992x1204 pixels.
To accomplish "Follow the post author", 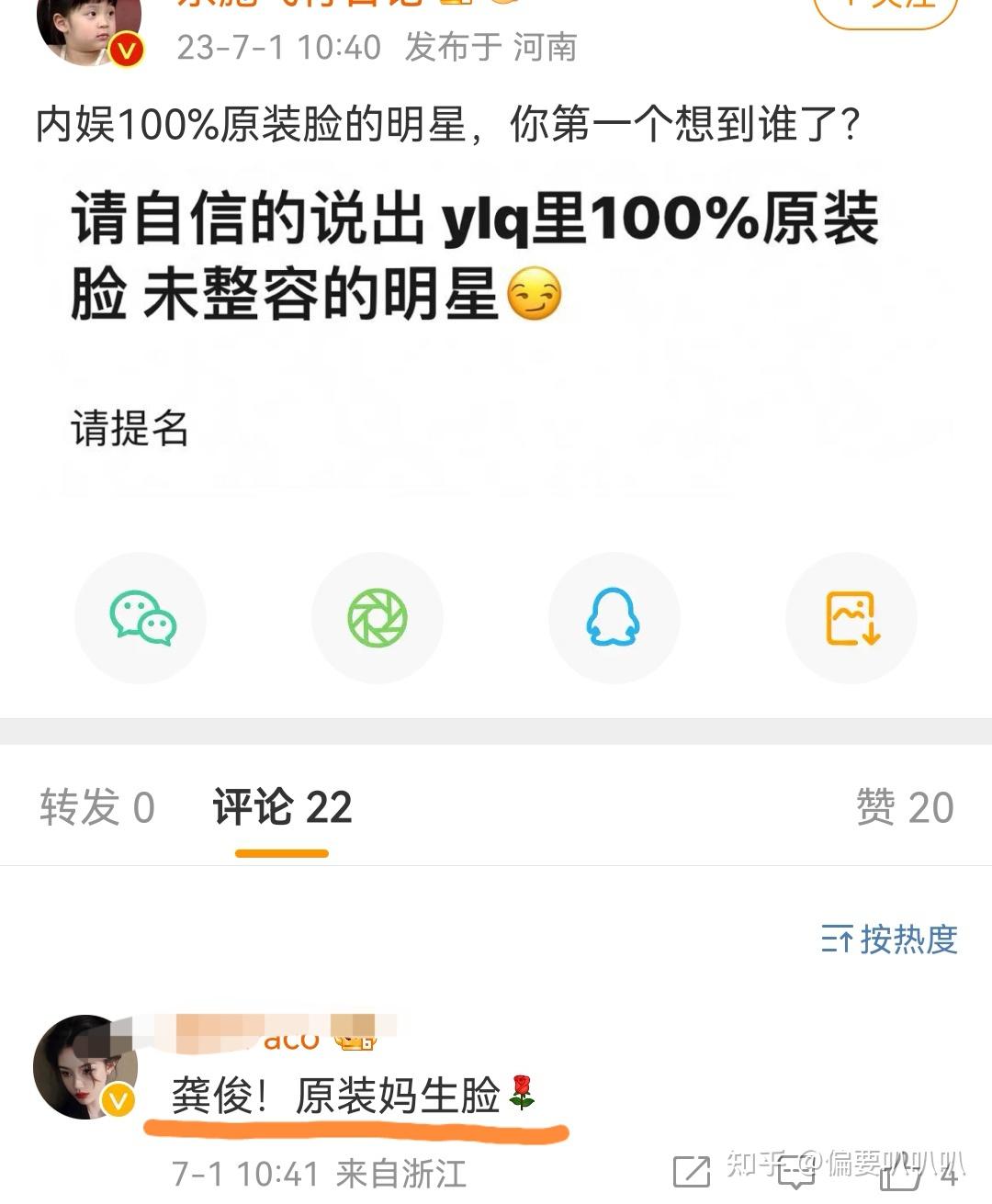I will click(x=885, y=7).
